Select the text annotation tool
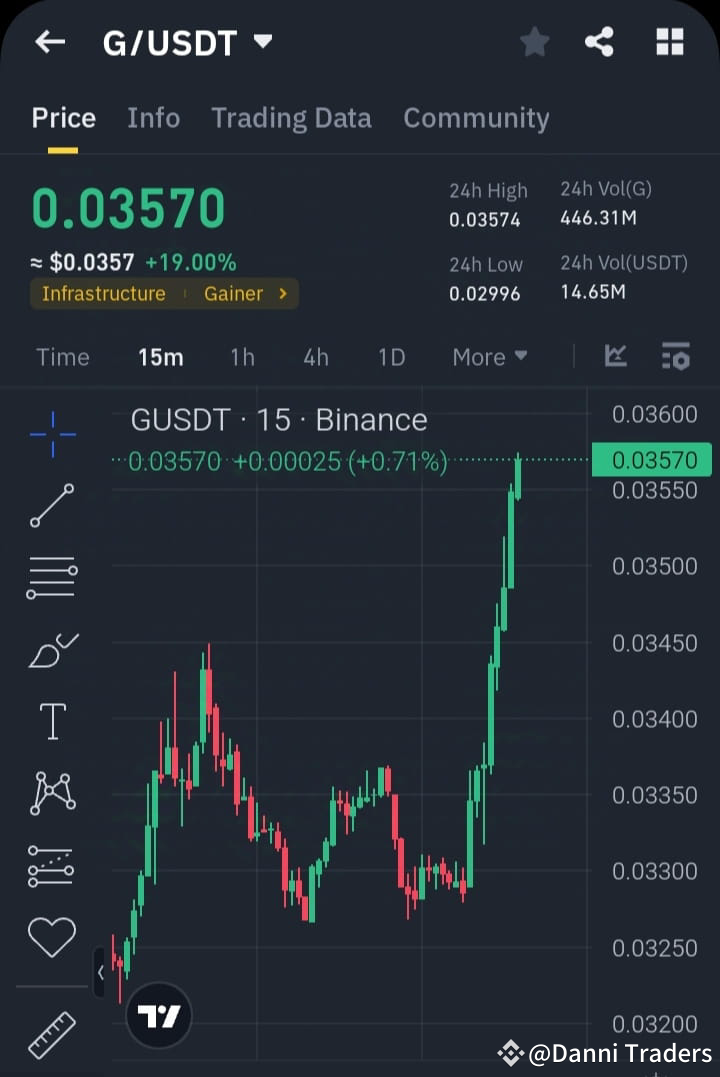This screenshot has width=720, height=1077. (52, 720)
